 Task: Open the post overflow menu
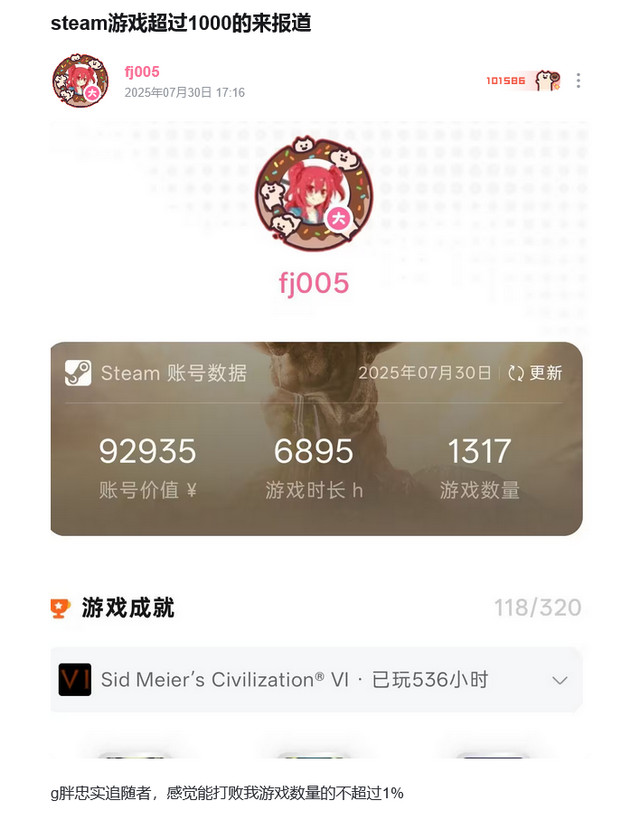tap(578, 81)
